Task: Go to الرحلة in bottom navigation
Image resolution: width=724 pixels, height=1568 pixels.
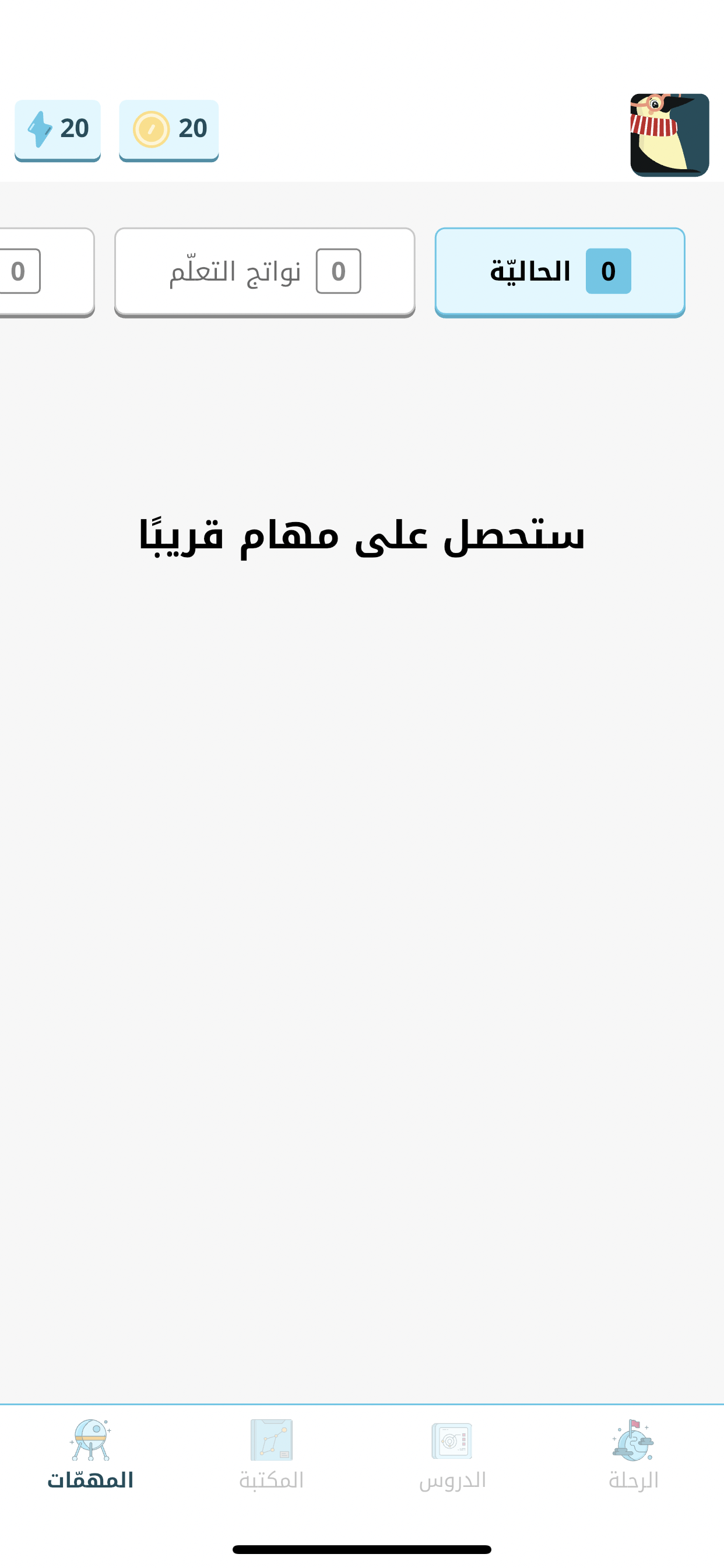Action: pyautogui.click(x=632, y=1454)
